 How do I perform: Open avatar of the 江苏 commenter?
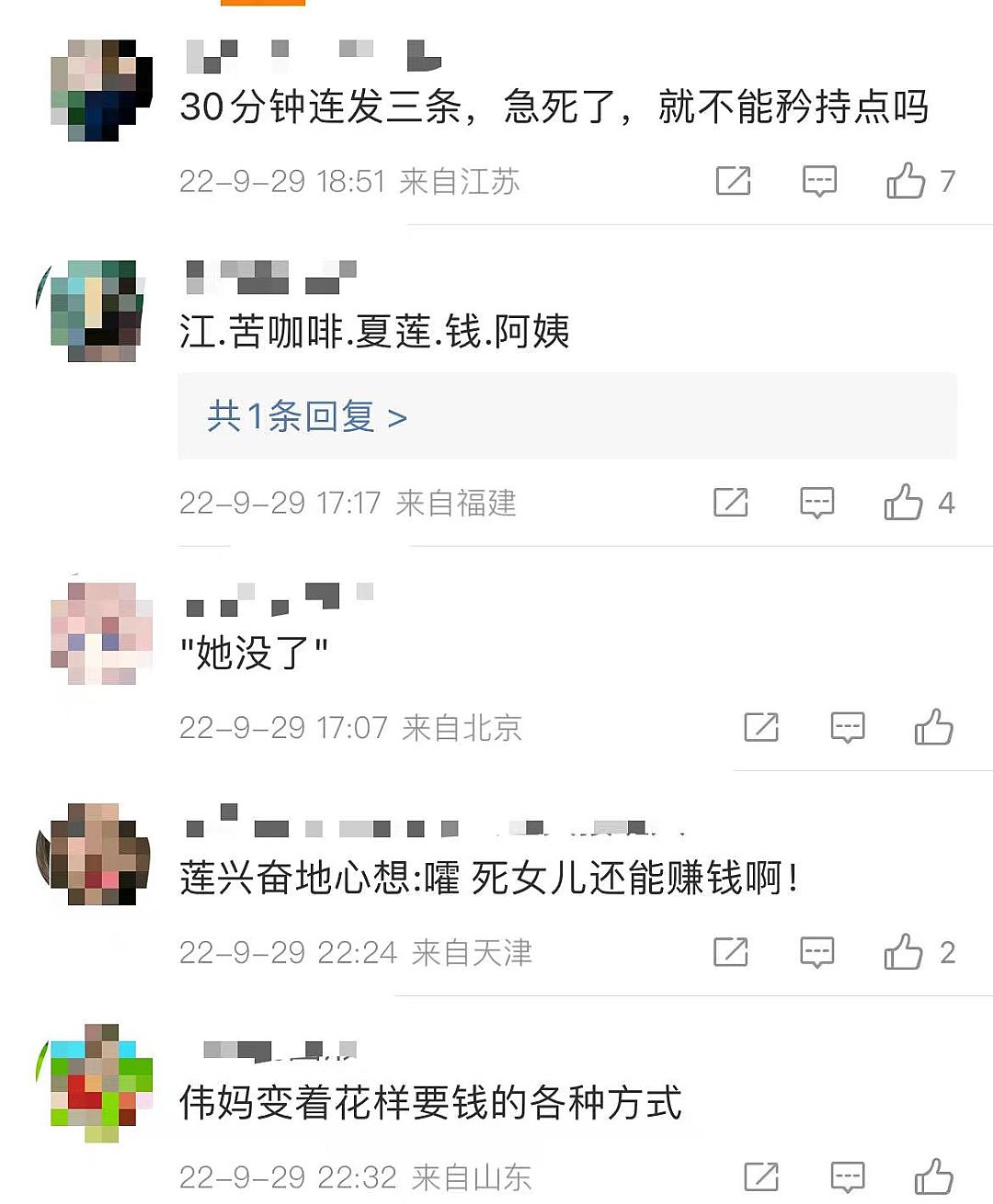pyautogui.click(x=101, y=90)
